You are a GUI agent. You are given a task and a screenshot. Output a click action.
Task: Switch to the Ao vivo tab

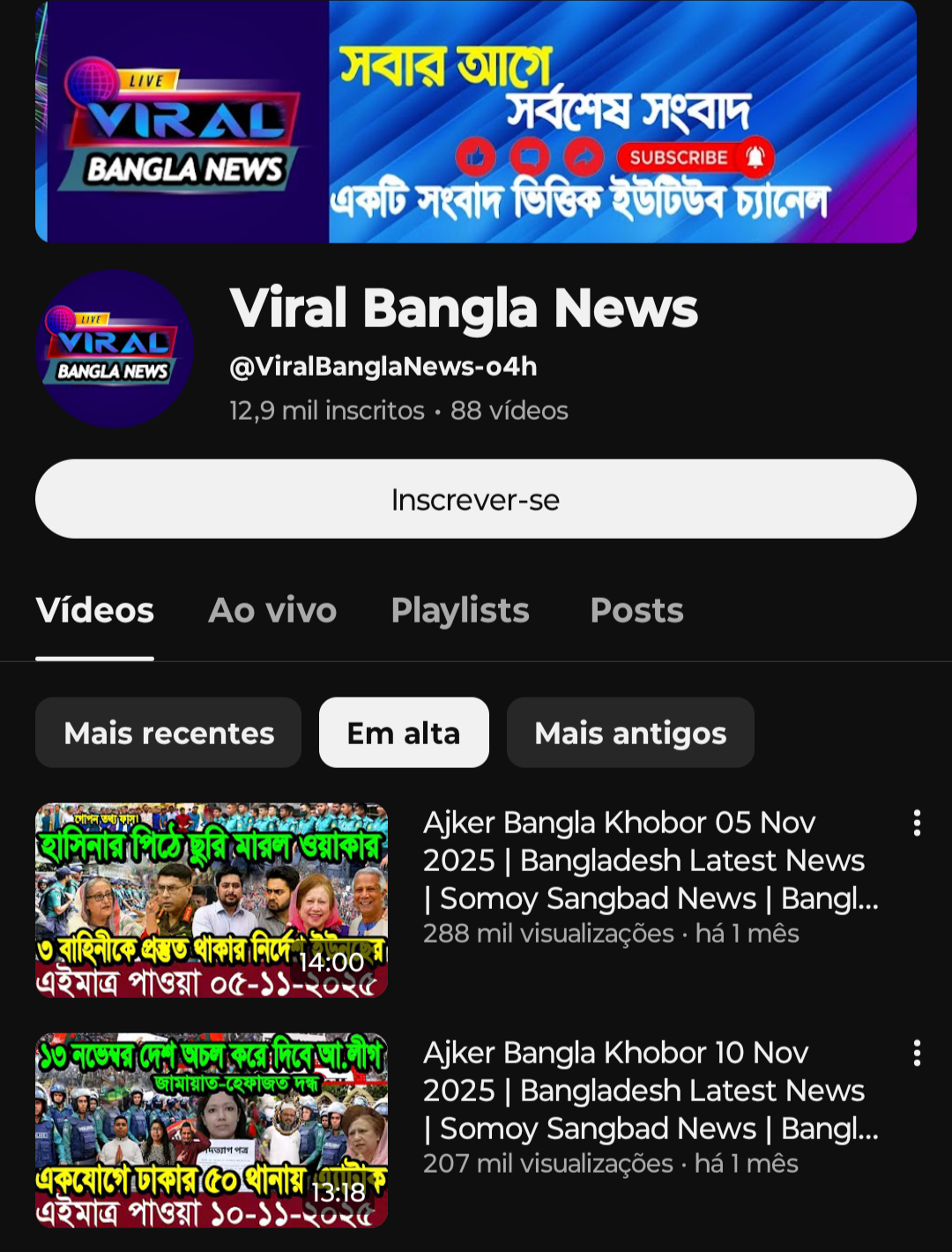click(x=272, y=610)
